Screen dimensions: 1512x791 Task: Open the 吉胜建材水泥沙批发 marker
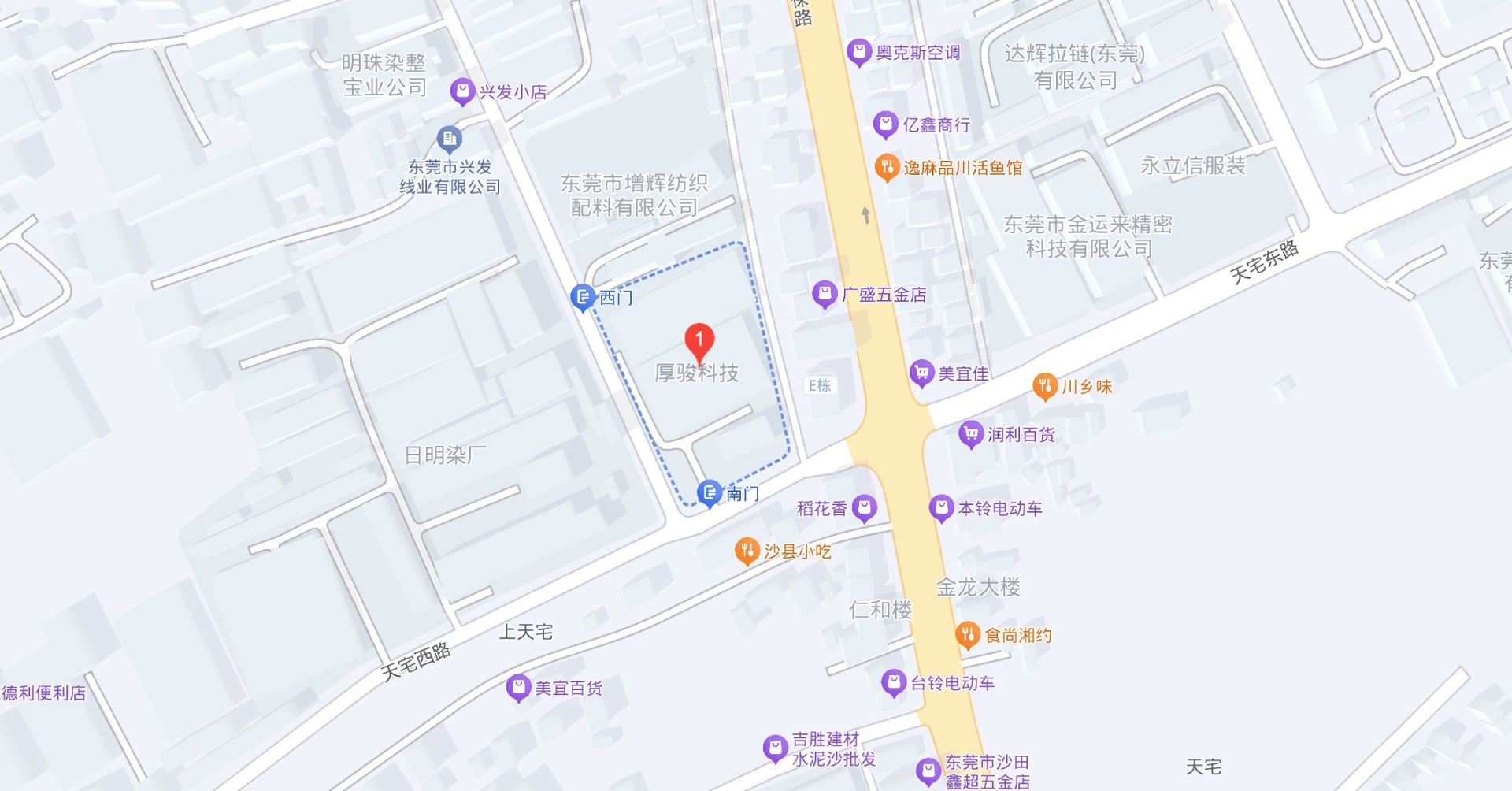[x=775, y=748]
